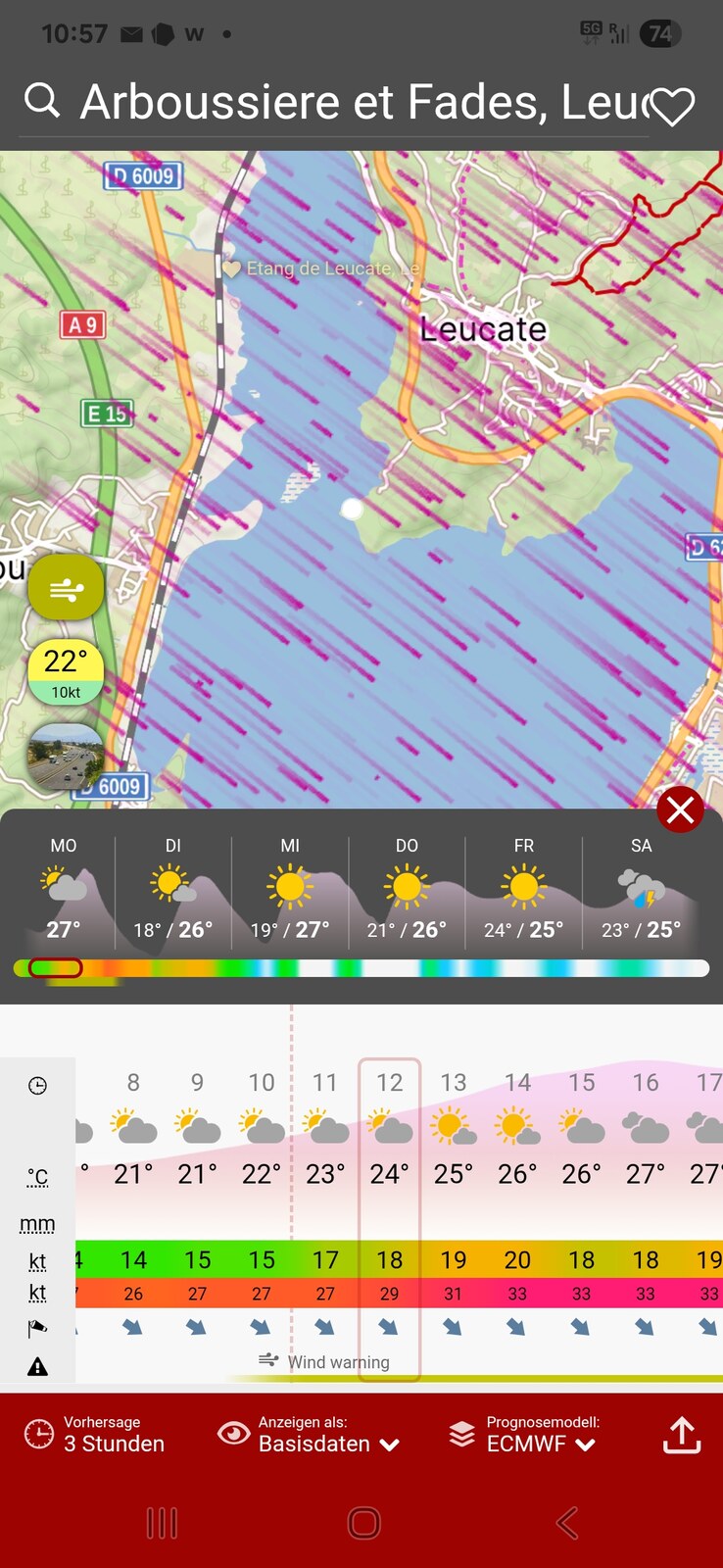This screenshot has width=723, height=1568.
Task: Select the DI day forecast
Action: (x=173, y=890)
